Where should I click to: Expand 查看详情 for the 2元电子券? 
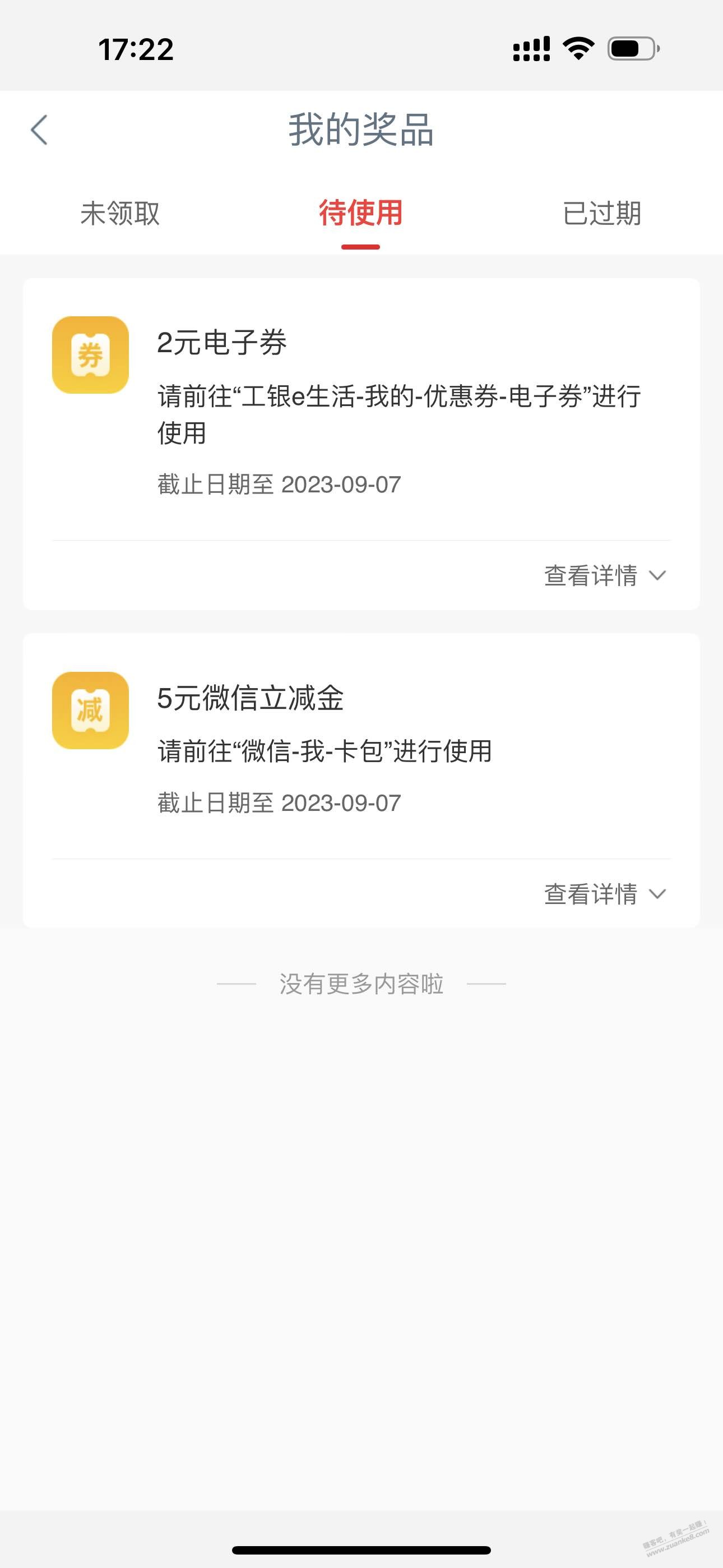(605, 575)
